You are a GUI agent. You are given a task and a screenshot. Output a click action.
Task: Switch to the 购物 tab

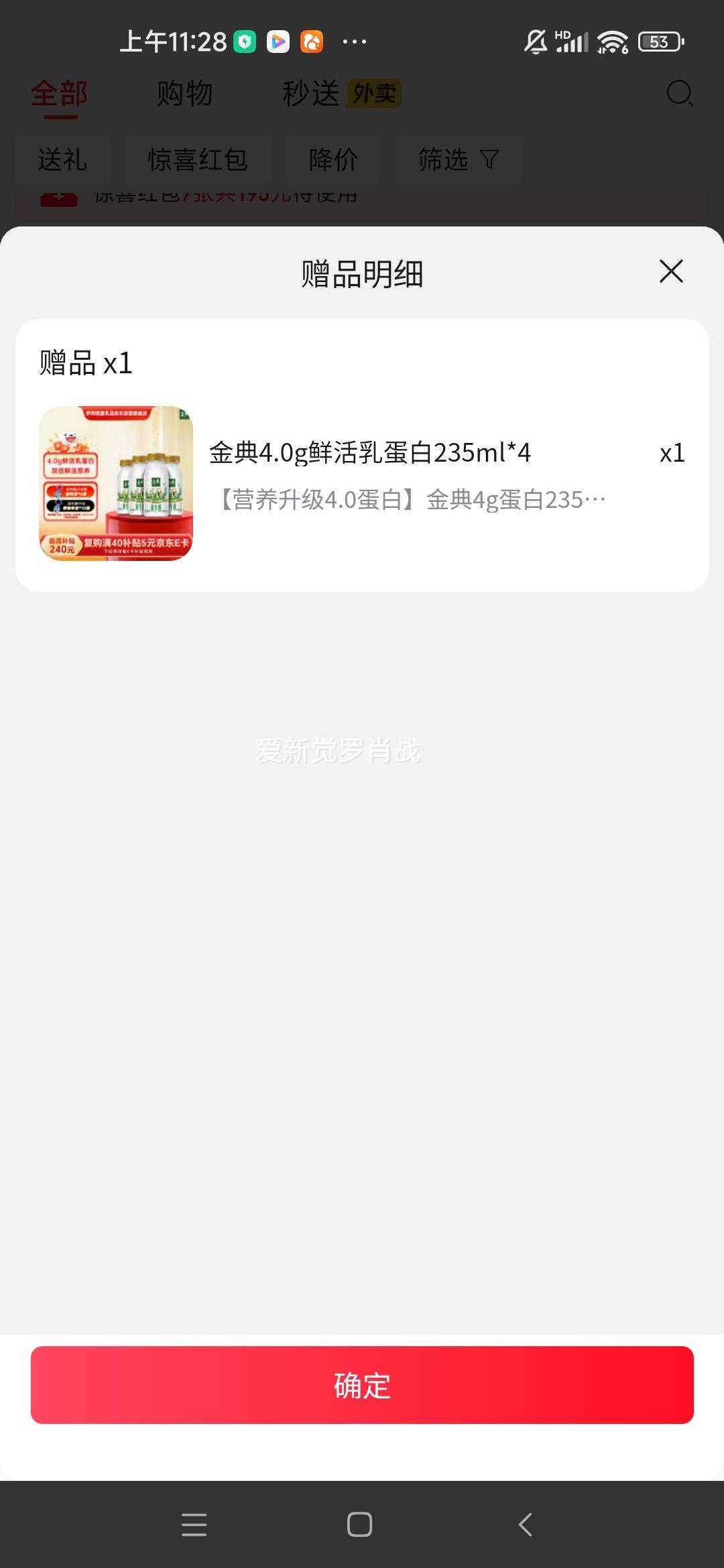[x=184, y=94]
